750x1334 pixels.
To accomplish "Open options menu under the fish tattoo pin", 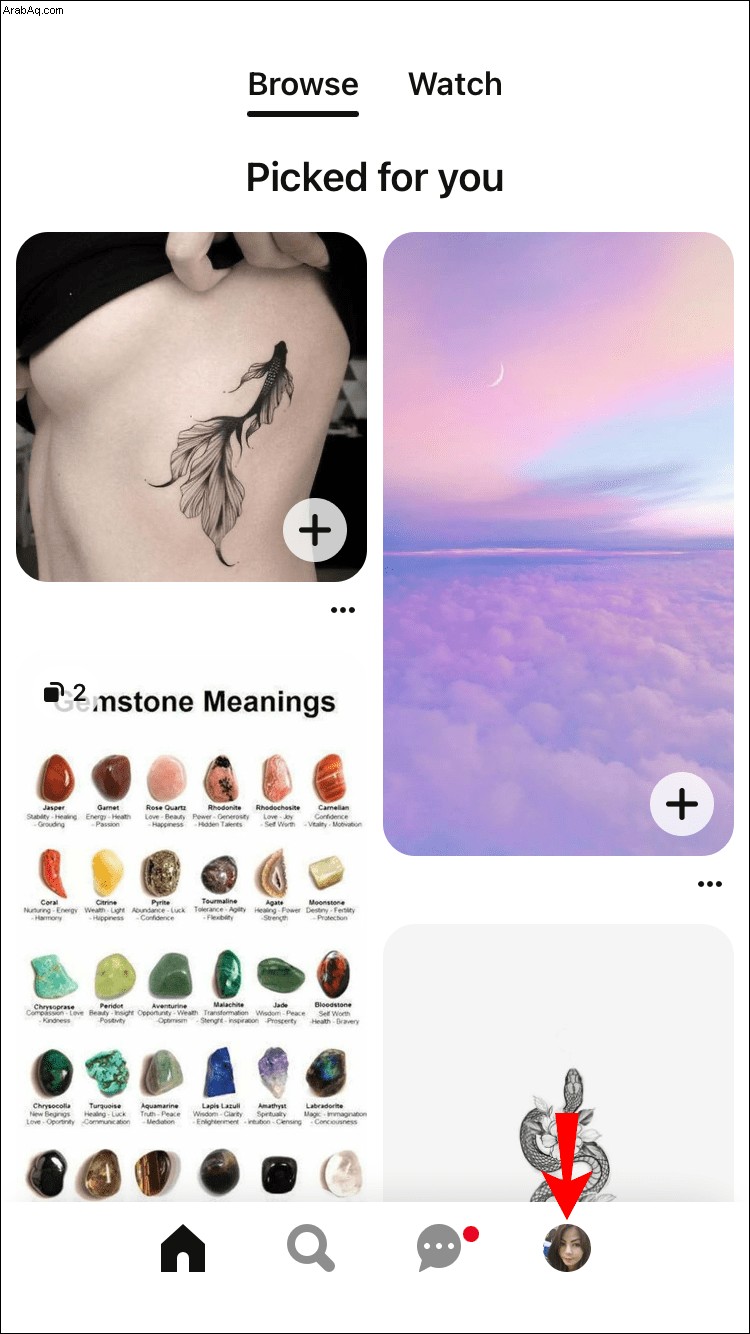I will tap(343, 610).
